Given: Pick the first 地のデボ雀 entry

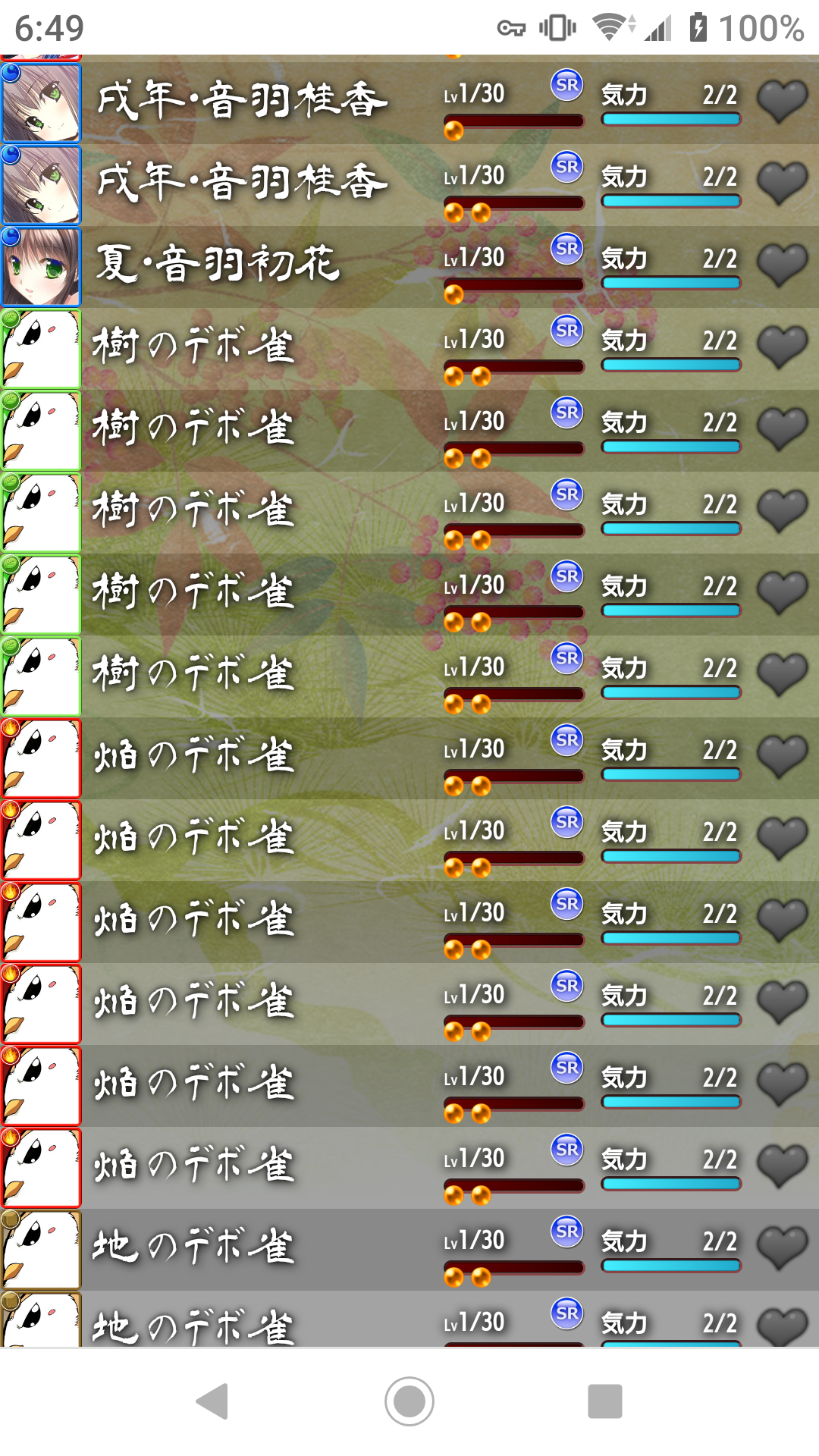Looking at the screenshot, I should (303, 1250).
